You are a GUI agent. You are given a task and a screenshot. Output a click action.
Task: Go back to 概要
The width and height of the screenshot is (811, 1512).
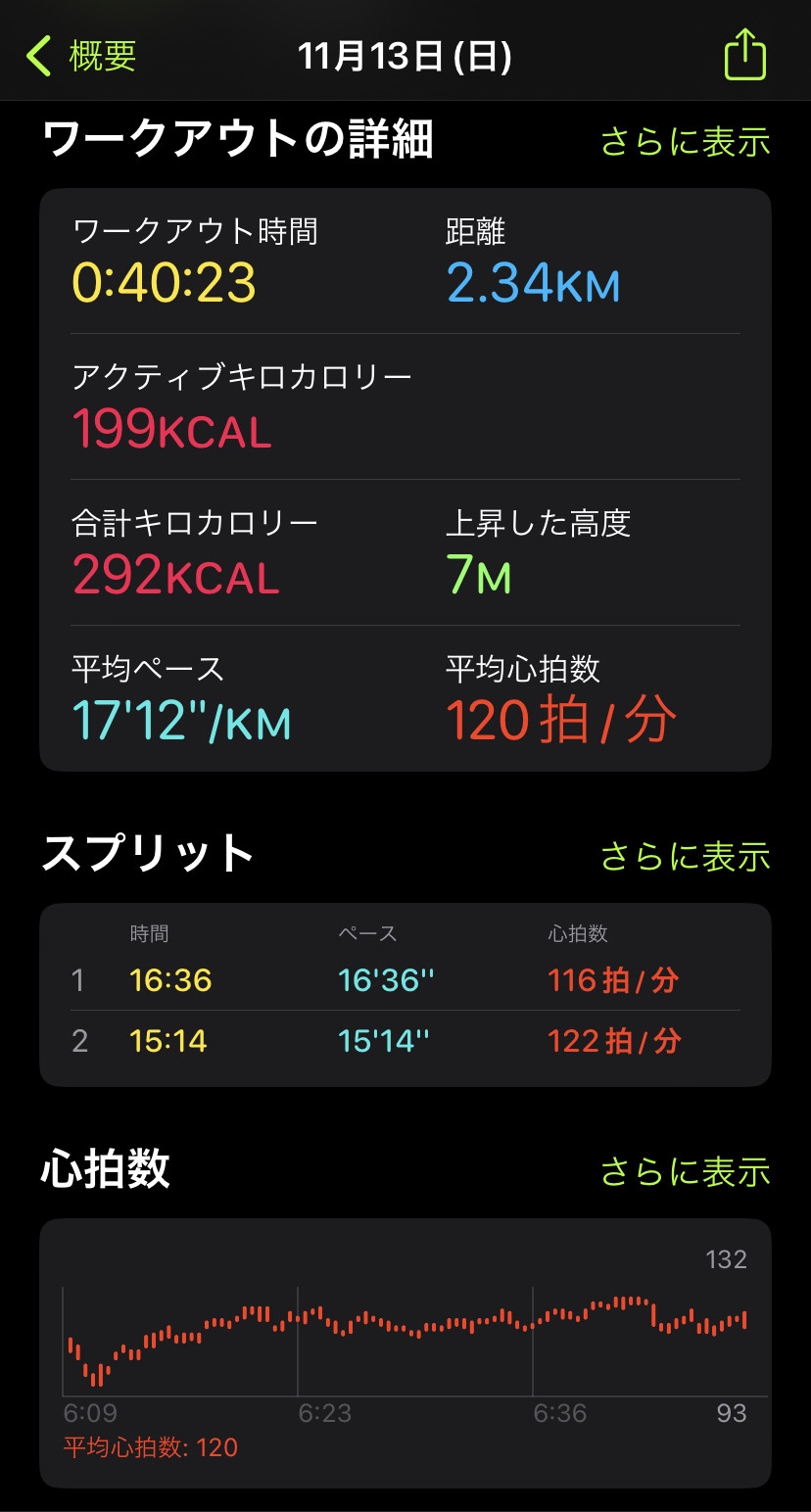point(81,56)
